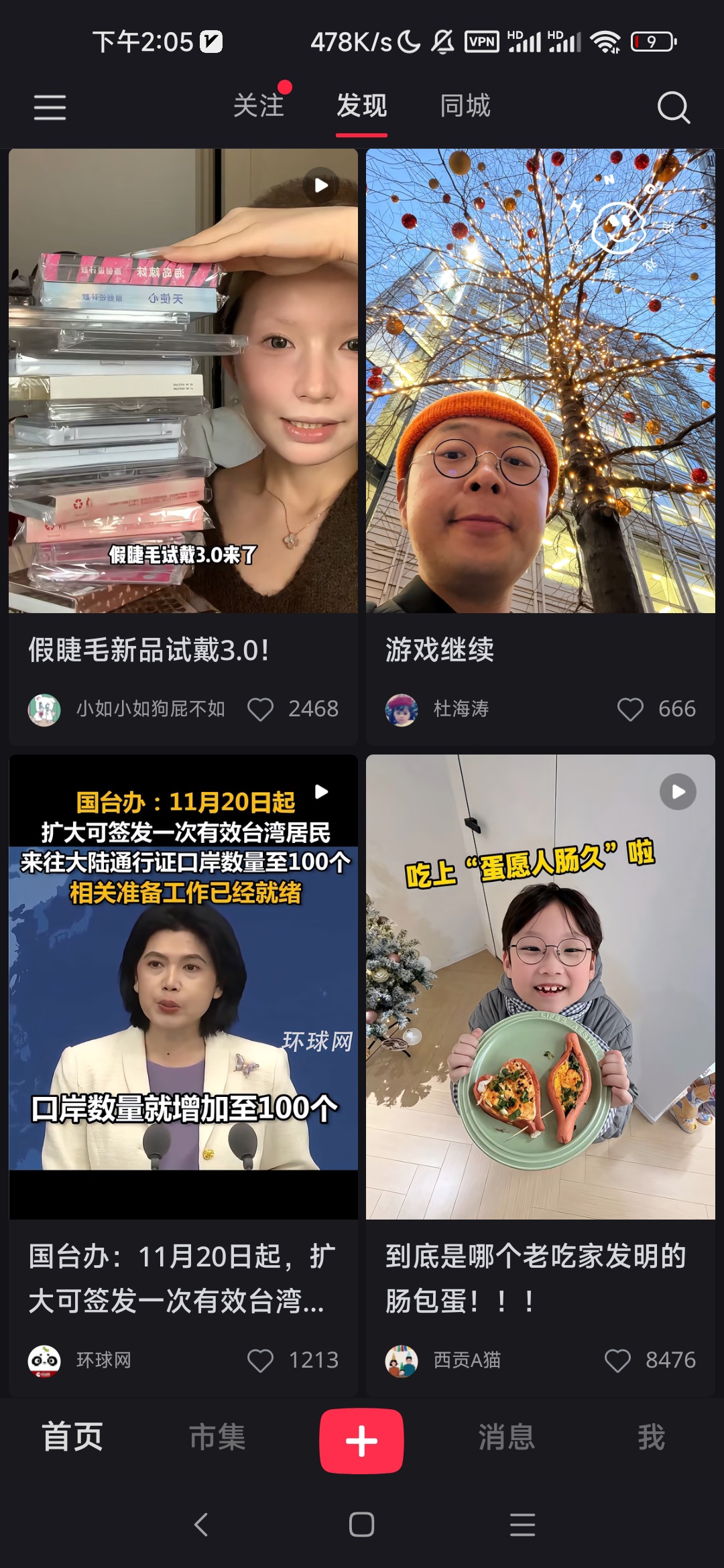Like the 假睫毛新品试戴3.0 post

click(x=261, y=709)
